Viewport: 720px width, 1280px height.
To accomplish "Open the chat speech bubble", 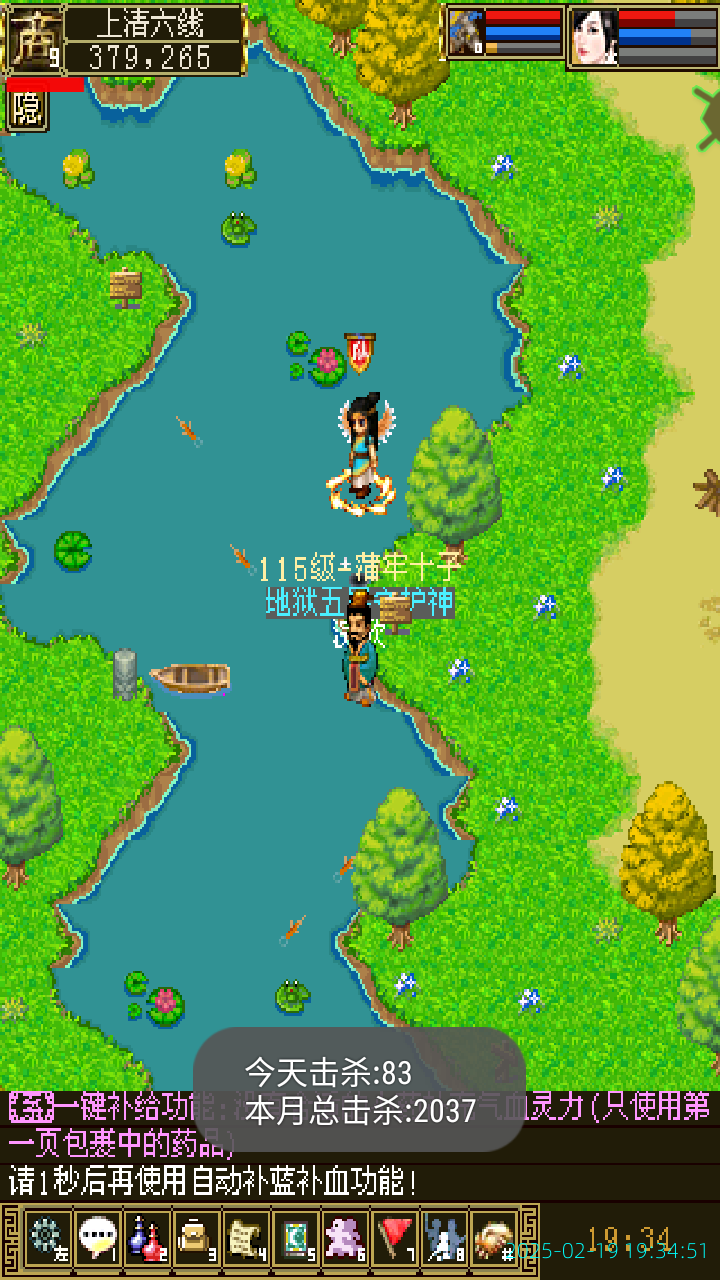I will [98, 1239].
